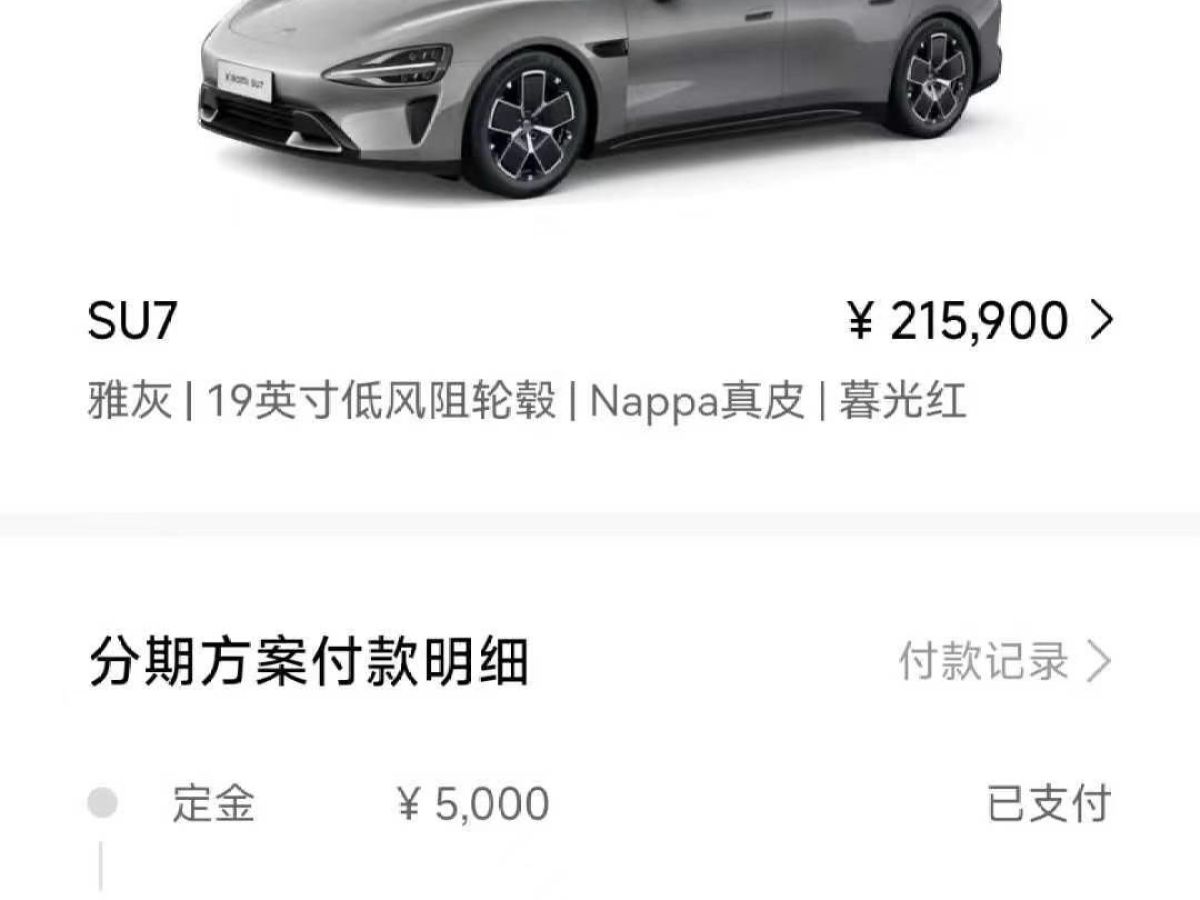Open 付款记录 payment records
The image size is (1200, 900).
tap(1004, 662)
